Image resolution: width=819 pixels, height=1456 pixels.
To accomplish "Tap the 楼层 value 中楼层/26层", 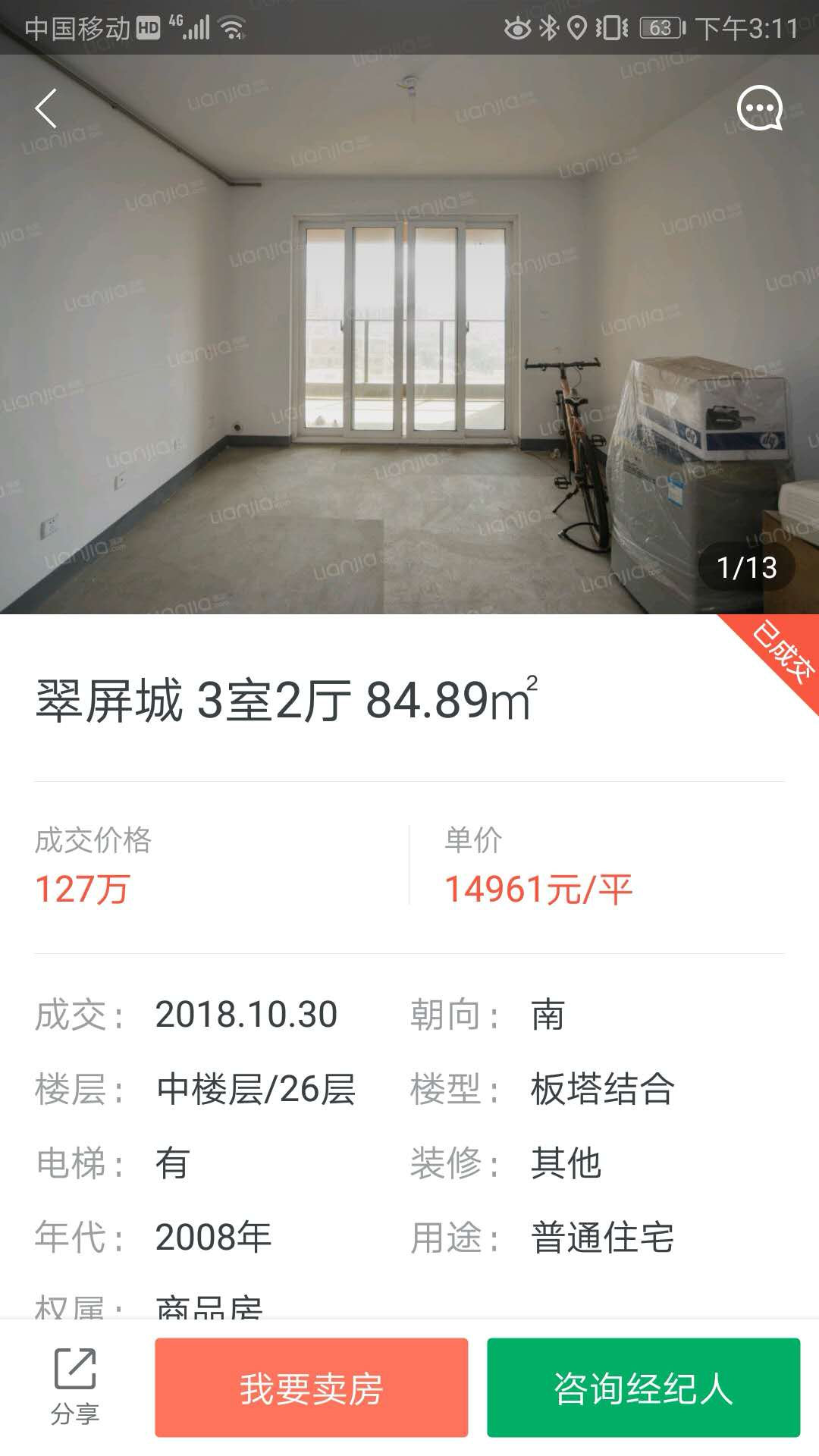I will (x=254, y=1088).
